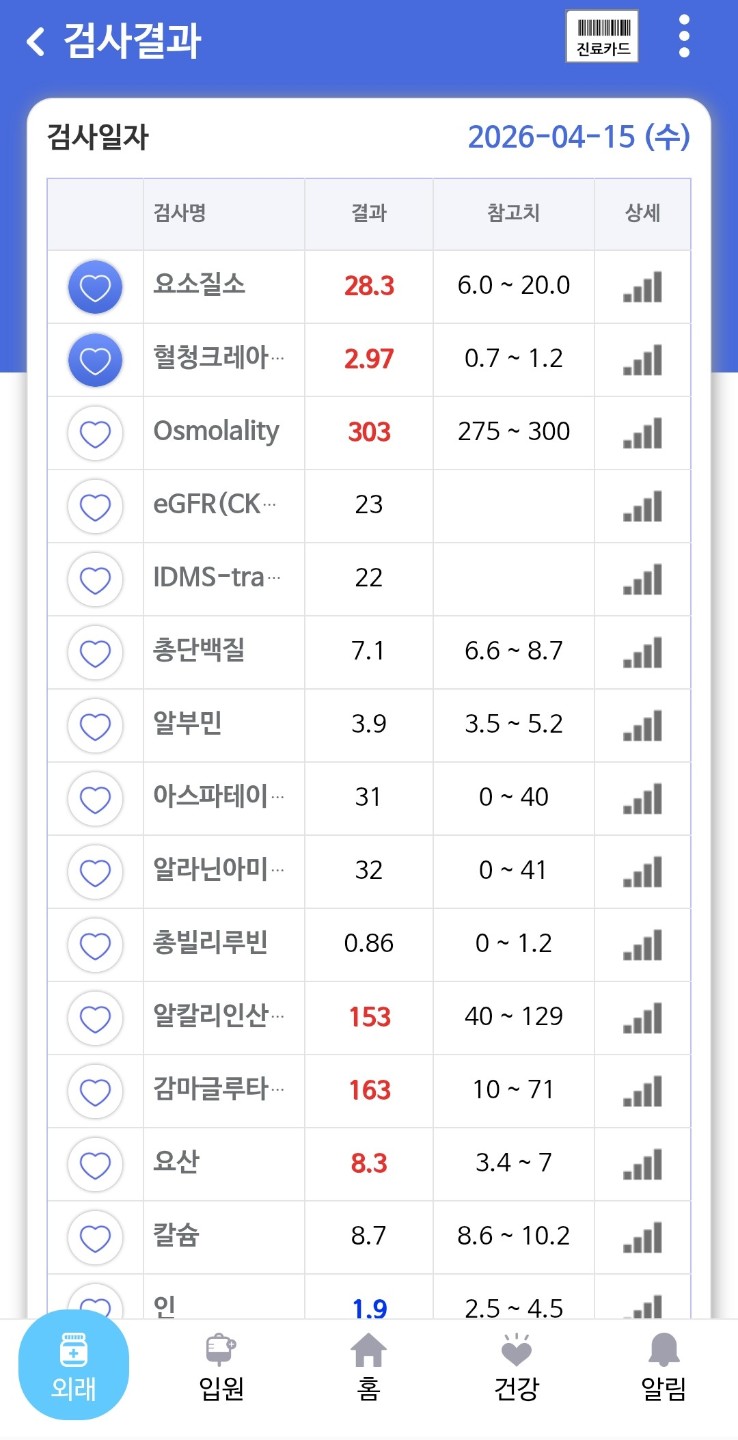
Task: Open the 진료카드 barcode card
Action: point(602,37)
